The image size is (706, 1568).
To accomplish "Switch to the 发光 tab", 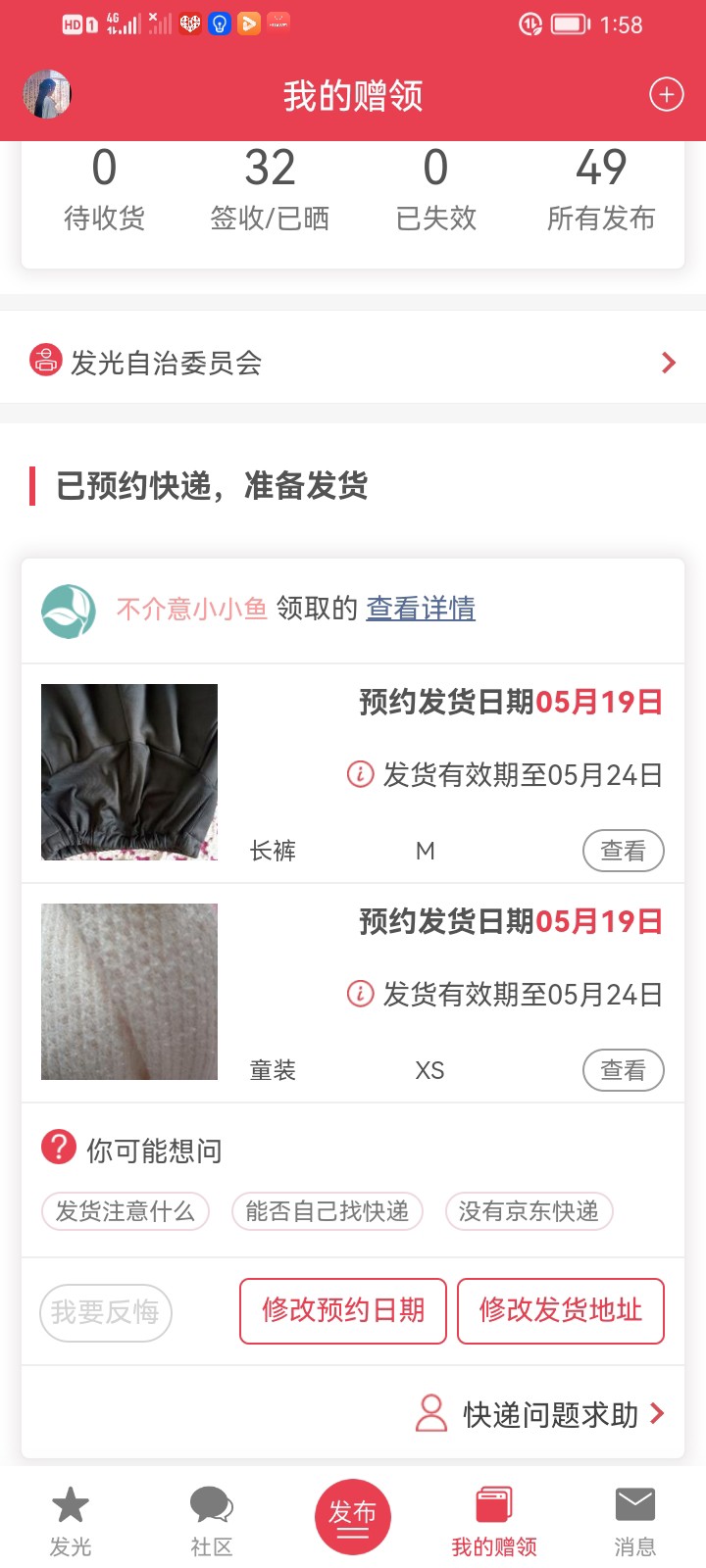I will pyautogui.click(x=71, y=1520).
